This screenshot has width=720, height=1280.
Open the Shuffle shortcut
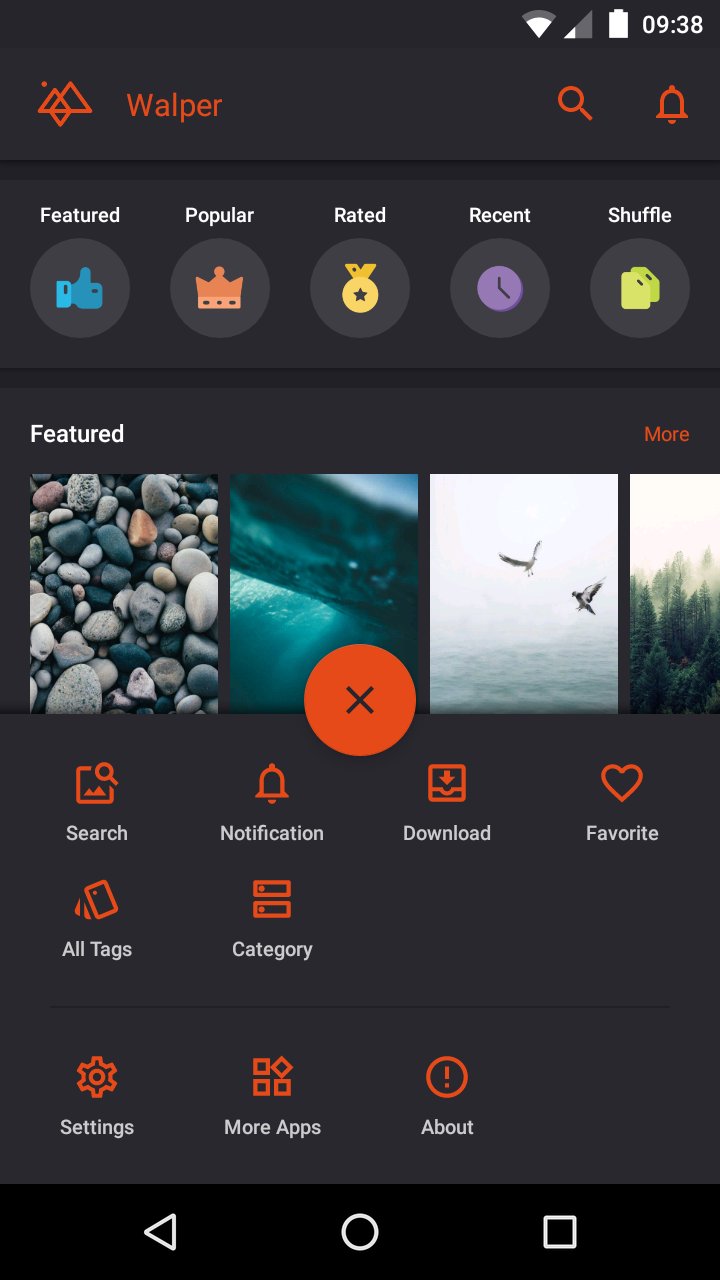pos(640,288)
